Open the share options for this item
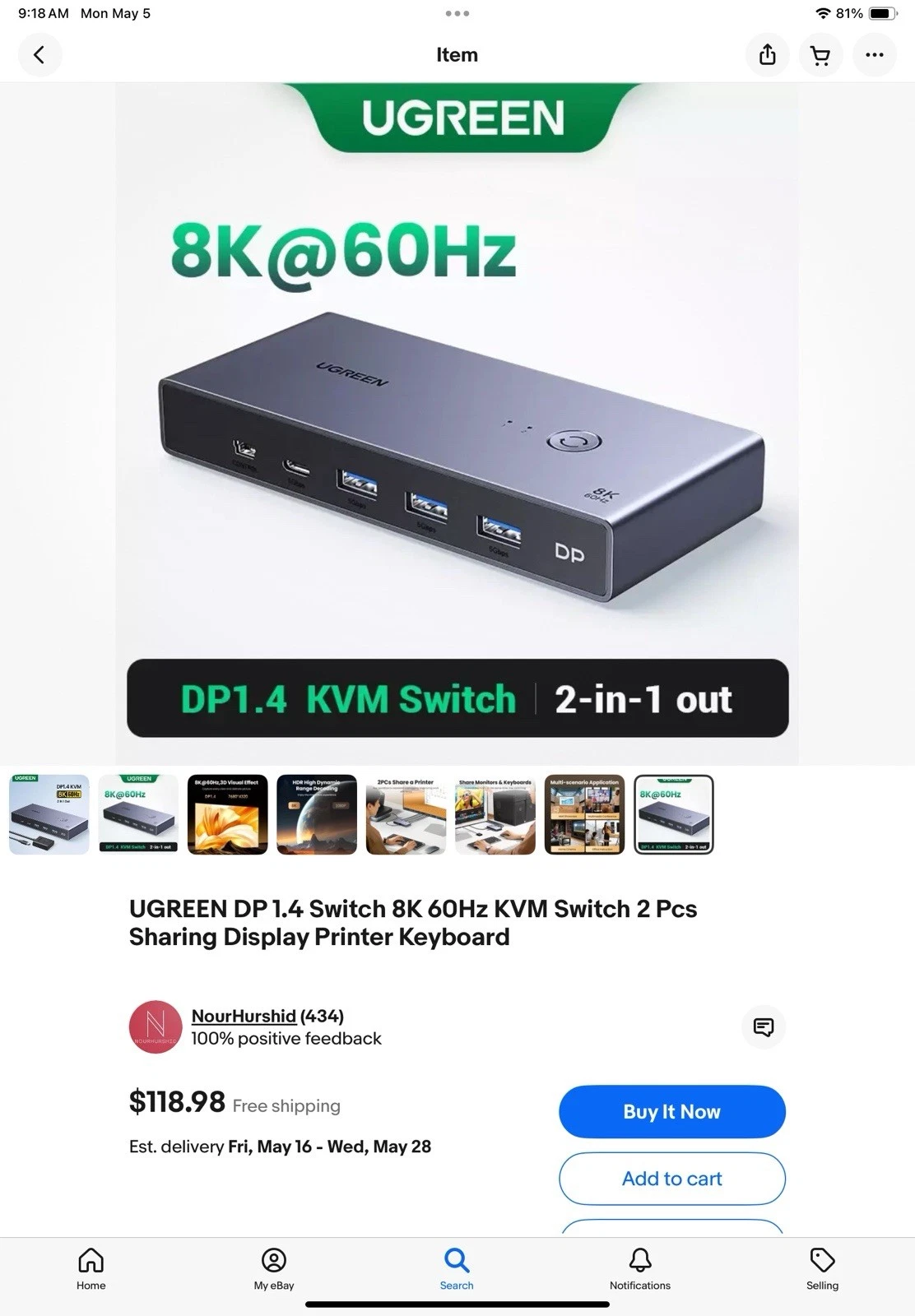The image size is (915, 1316). [767, 54]
